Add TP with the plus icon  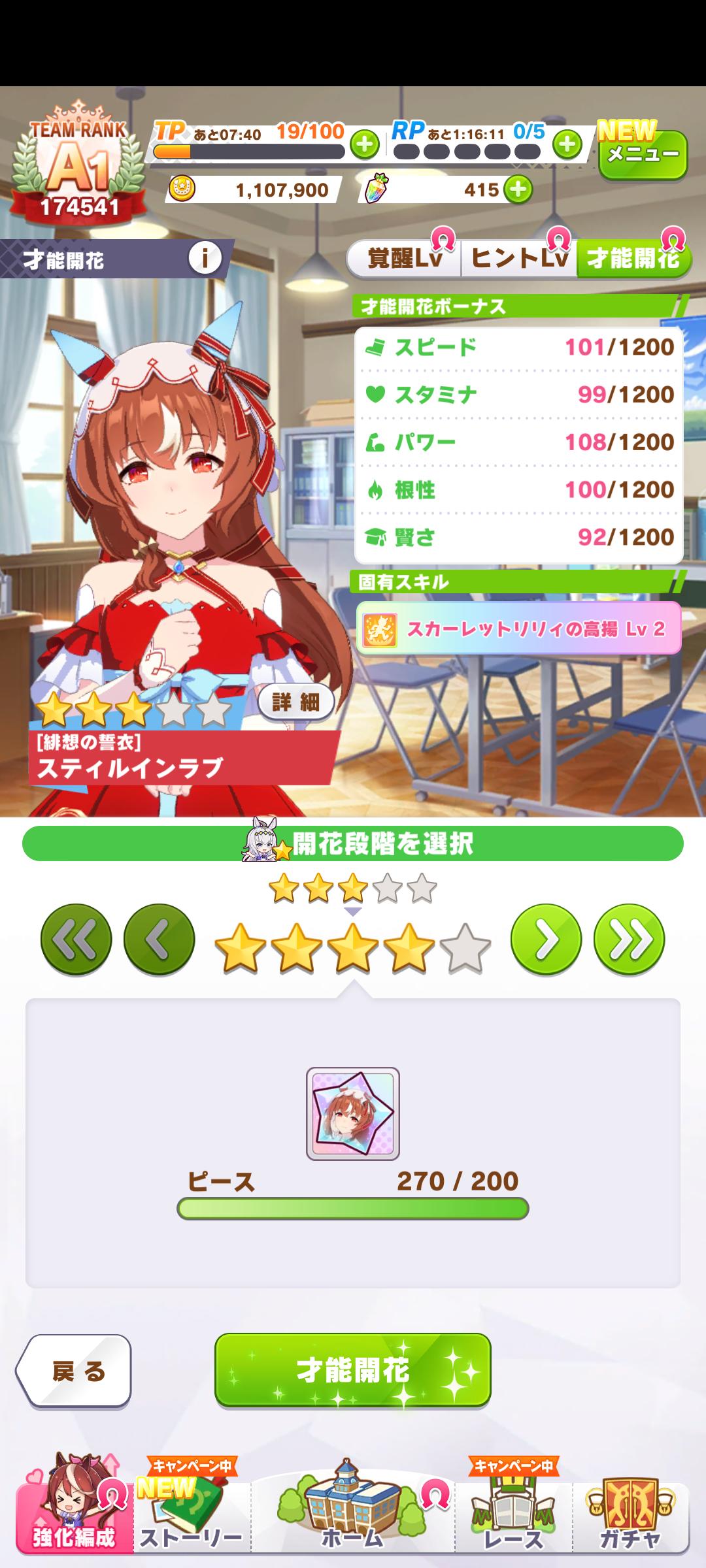point(364,144)
